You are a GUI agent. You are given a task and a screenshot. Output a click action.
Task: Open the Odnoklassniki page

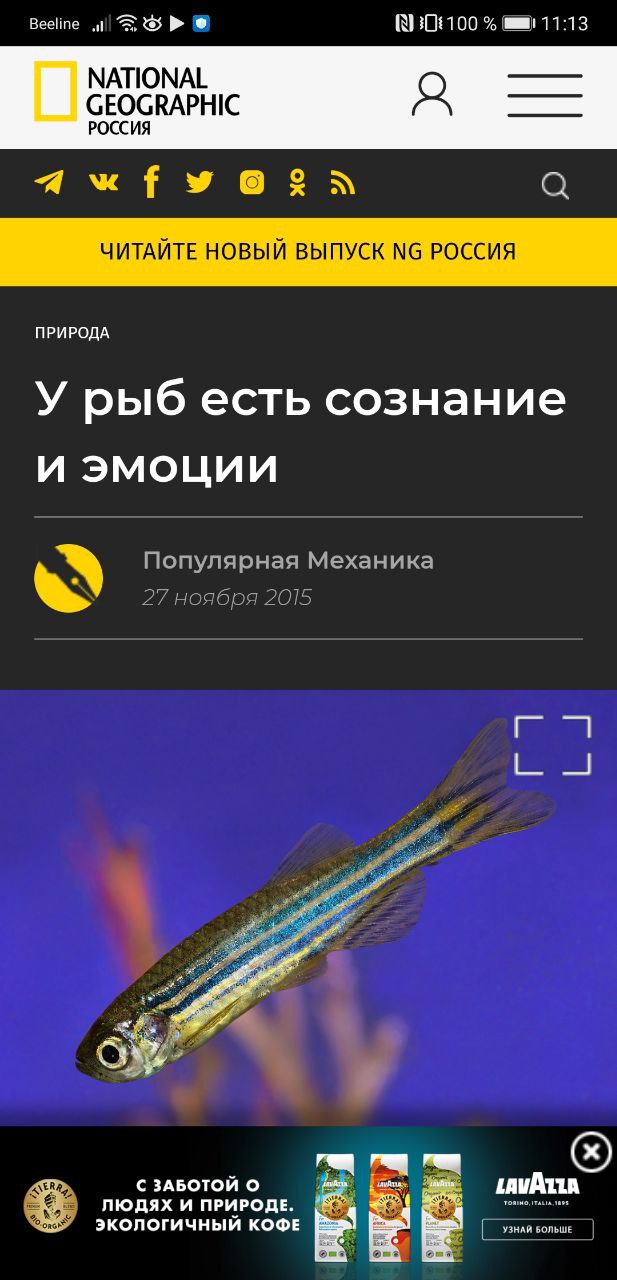(x=297, y=182)
